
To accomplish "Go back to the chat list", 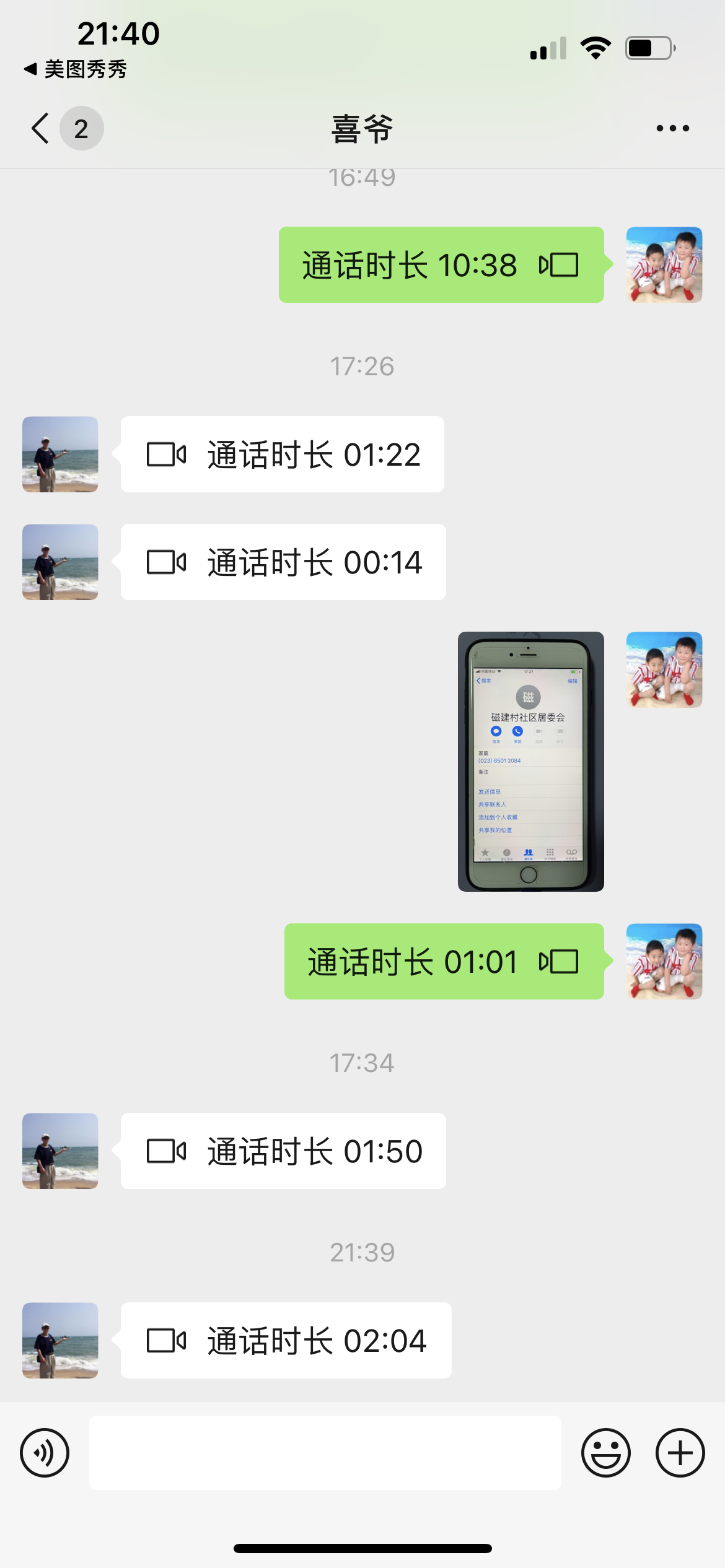I will tap(41, 129).
